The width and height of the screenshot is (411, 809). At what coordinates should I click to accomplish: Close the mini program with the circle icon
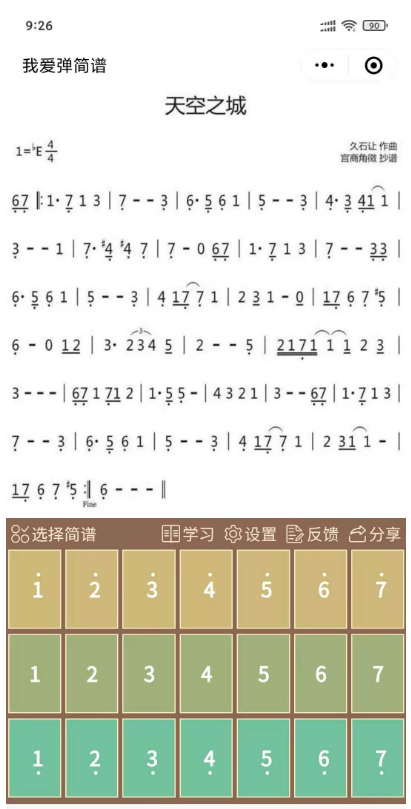(x=373, y=66)
